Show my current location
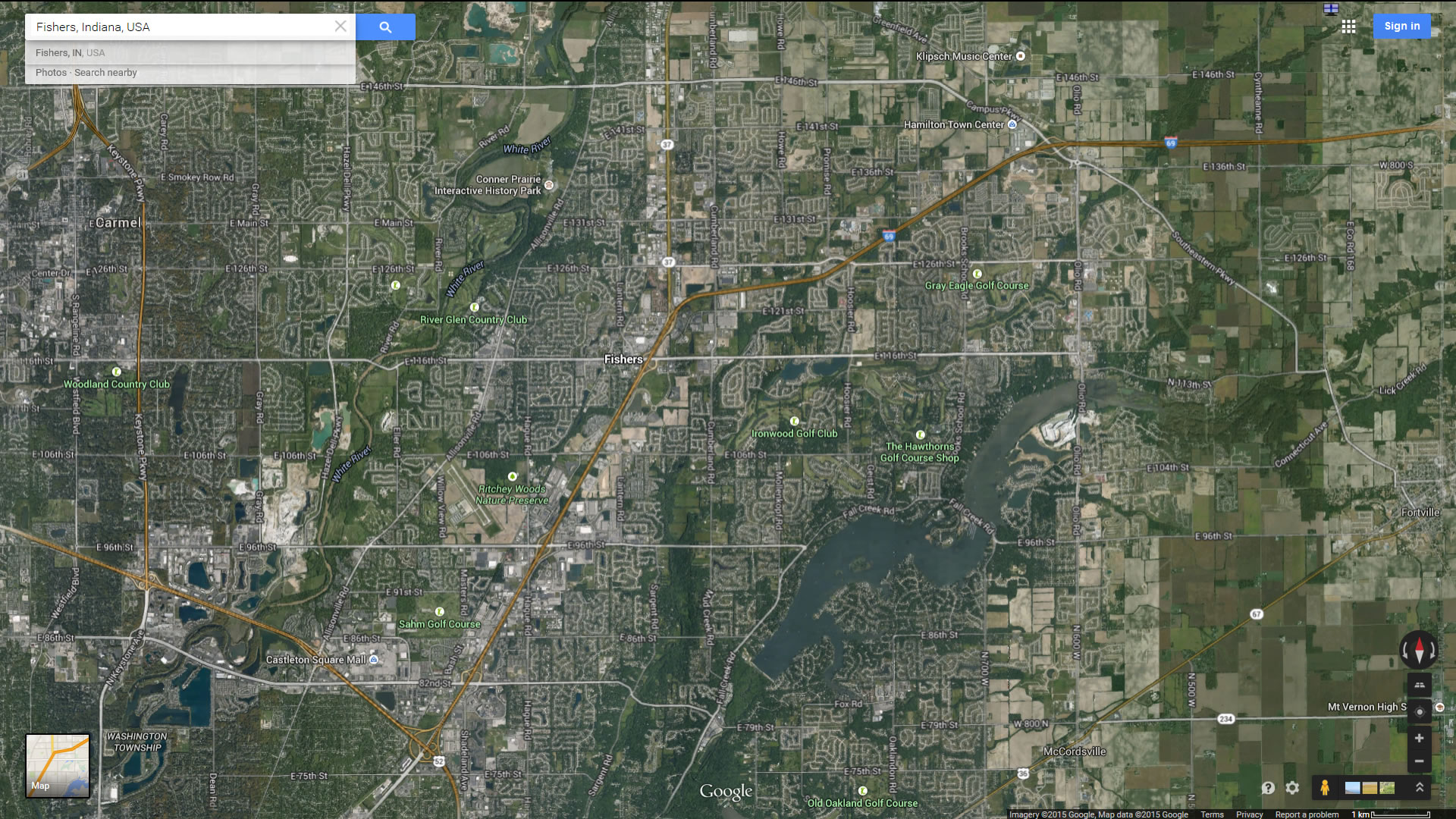The height and width of the screenshot is (819, 1456). click(x=1419, y=711)
